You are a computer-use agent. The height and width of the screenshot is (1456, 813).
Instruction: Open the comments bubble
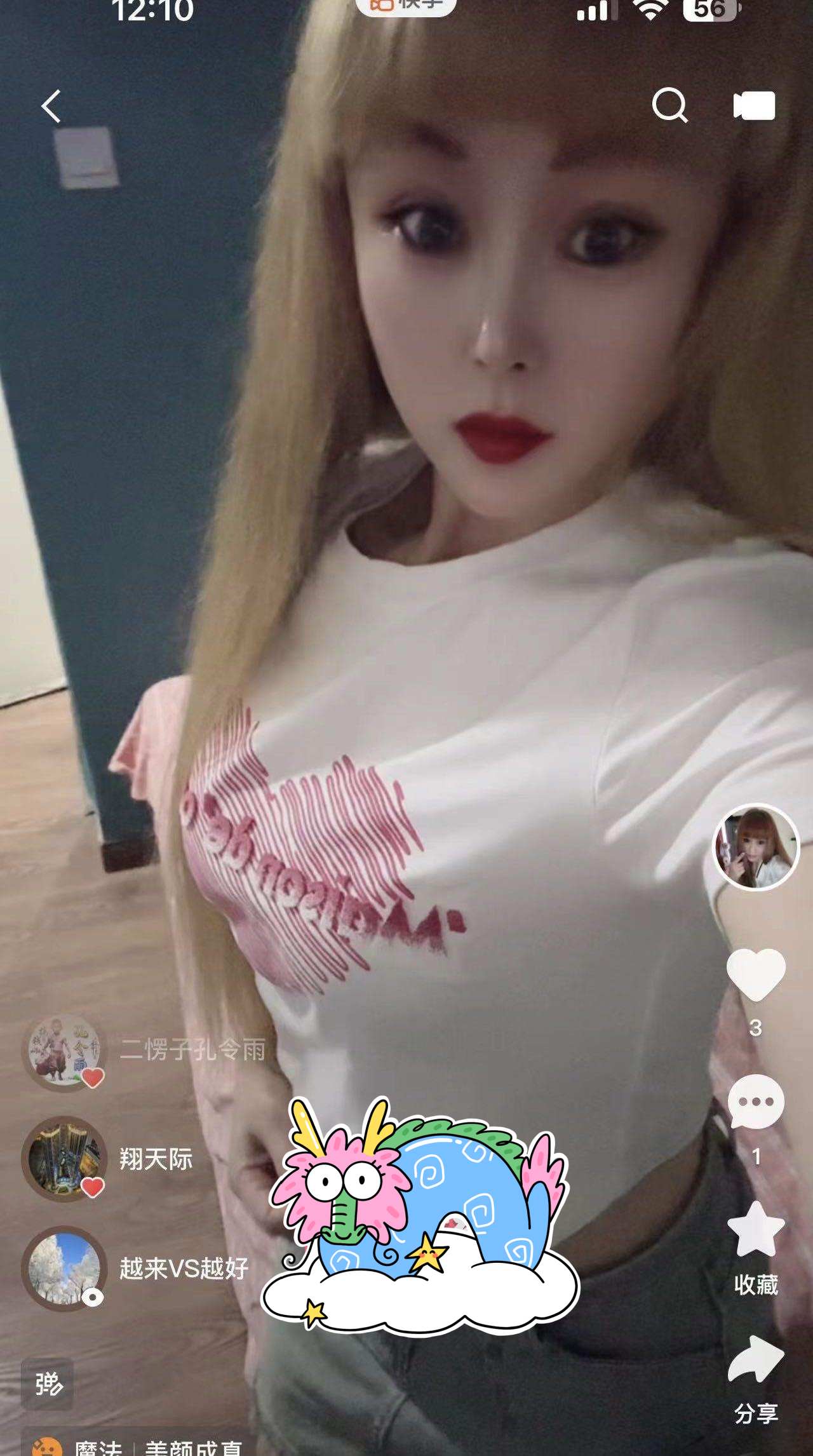click(755, 1102)
